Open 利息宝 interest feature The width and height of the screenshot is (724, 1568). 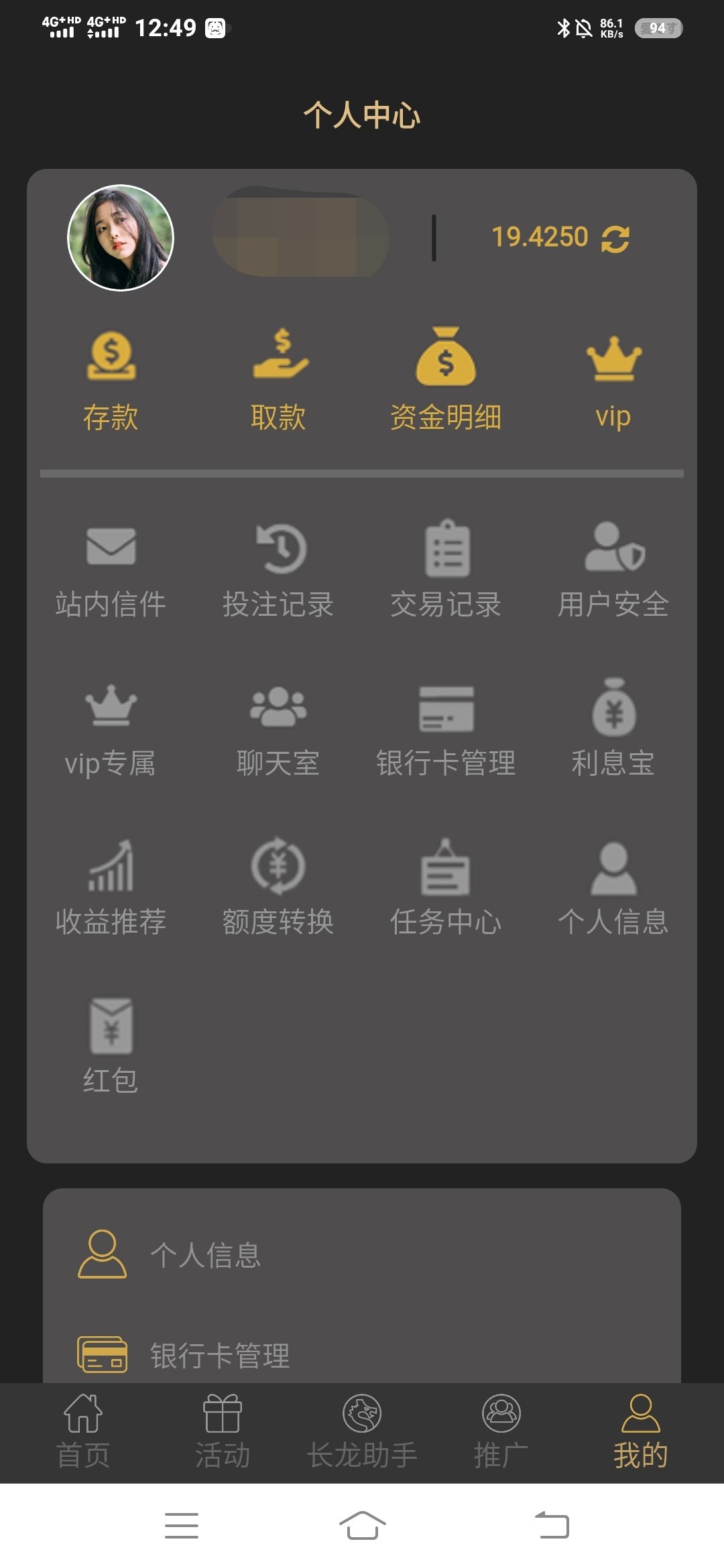click(613, 729)
